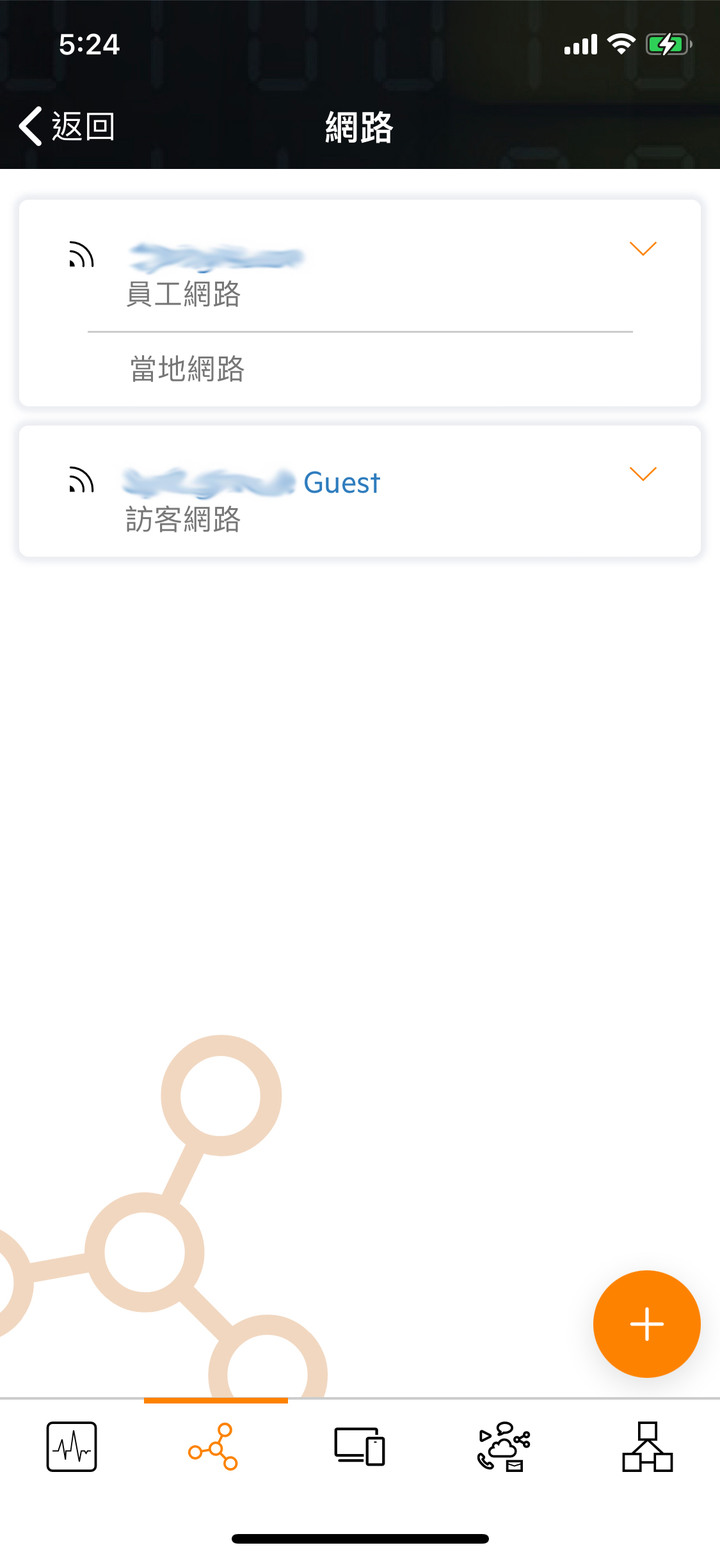Viewport: 720px width, 1559px height.
Task: Expand the Guest network dropdown chevron
Action: (642, 473)
